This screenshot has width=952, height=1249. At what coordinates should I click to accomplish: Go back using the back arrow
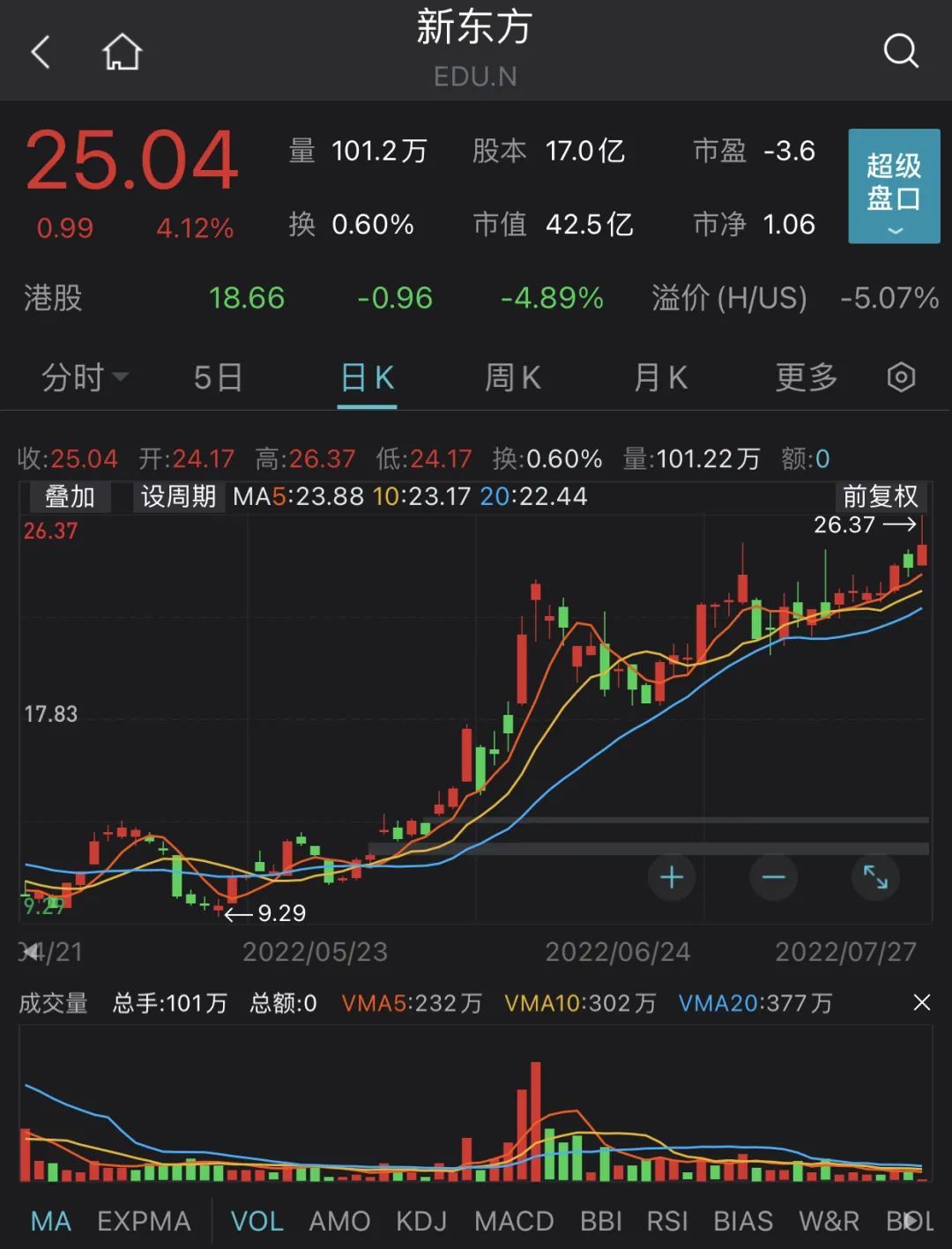tap(41, 51)
